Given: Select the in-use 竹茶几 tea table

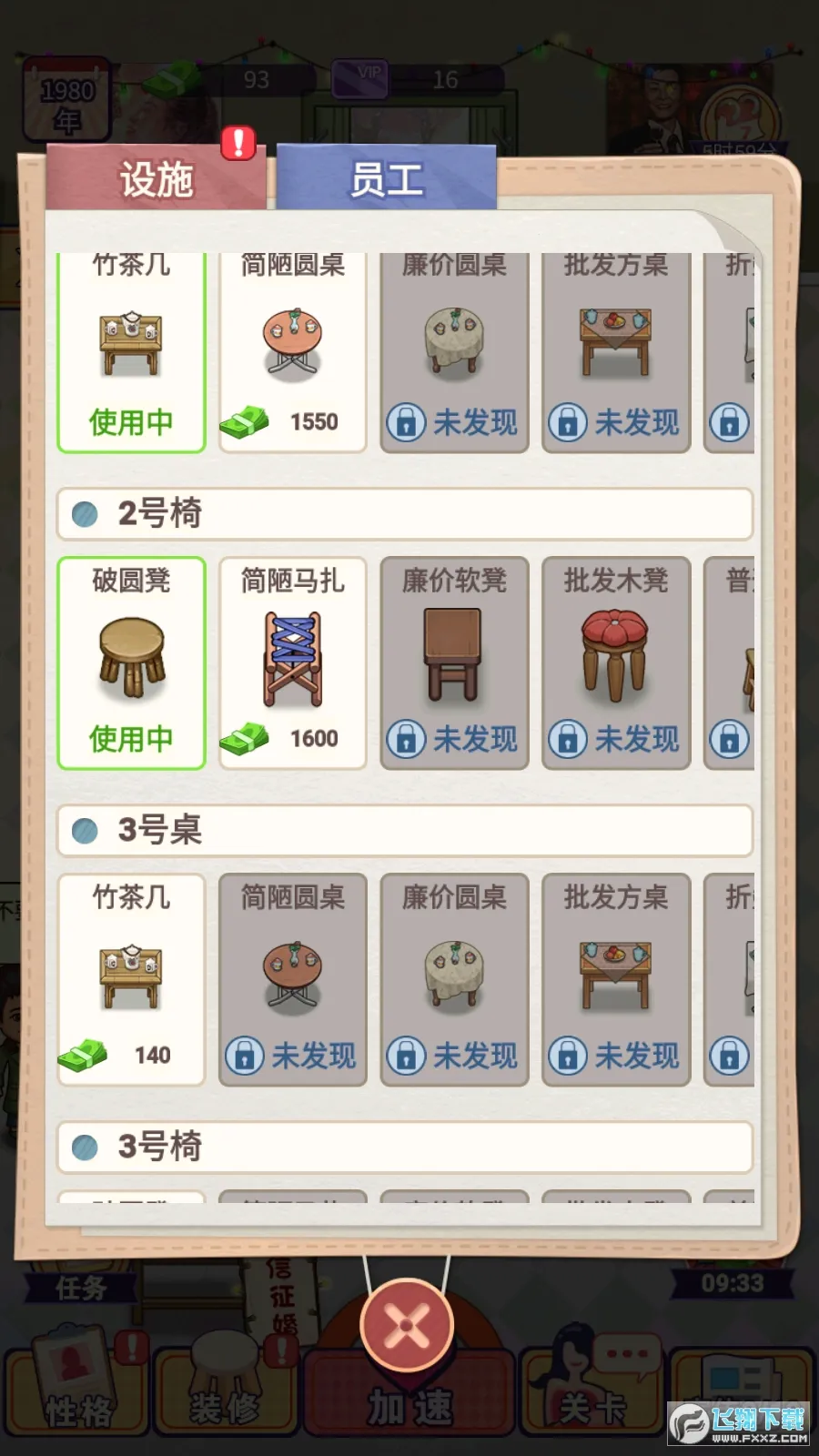Looking at the screenshot, I should [130, 350].
